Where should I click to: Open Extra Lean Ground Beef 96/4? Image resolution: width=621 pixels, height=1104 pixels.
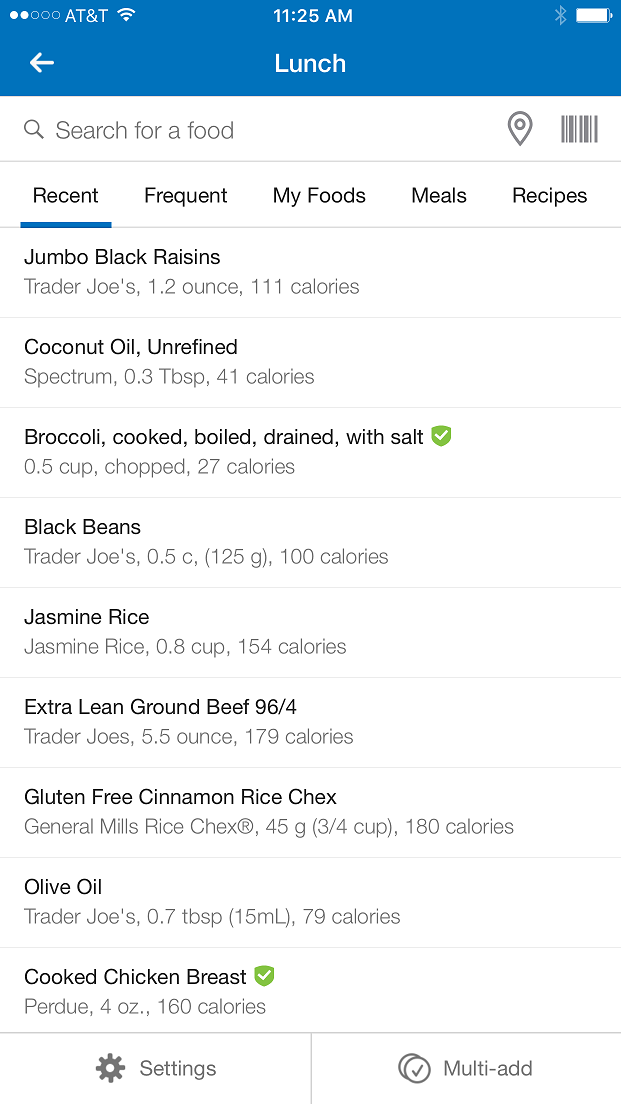point(310,723)
